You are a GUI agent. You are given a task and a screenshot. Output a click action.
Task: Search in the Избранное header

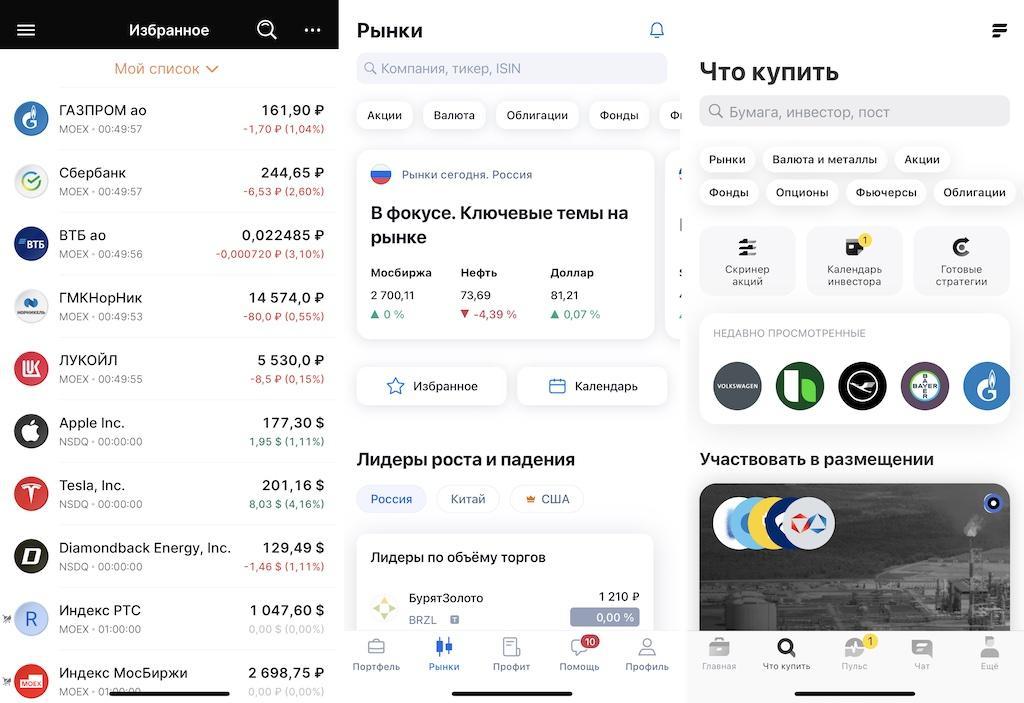pyautogui.click(x=267, y=30)
